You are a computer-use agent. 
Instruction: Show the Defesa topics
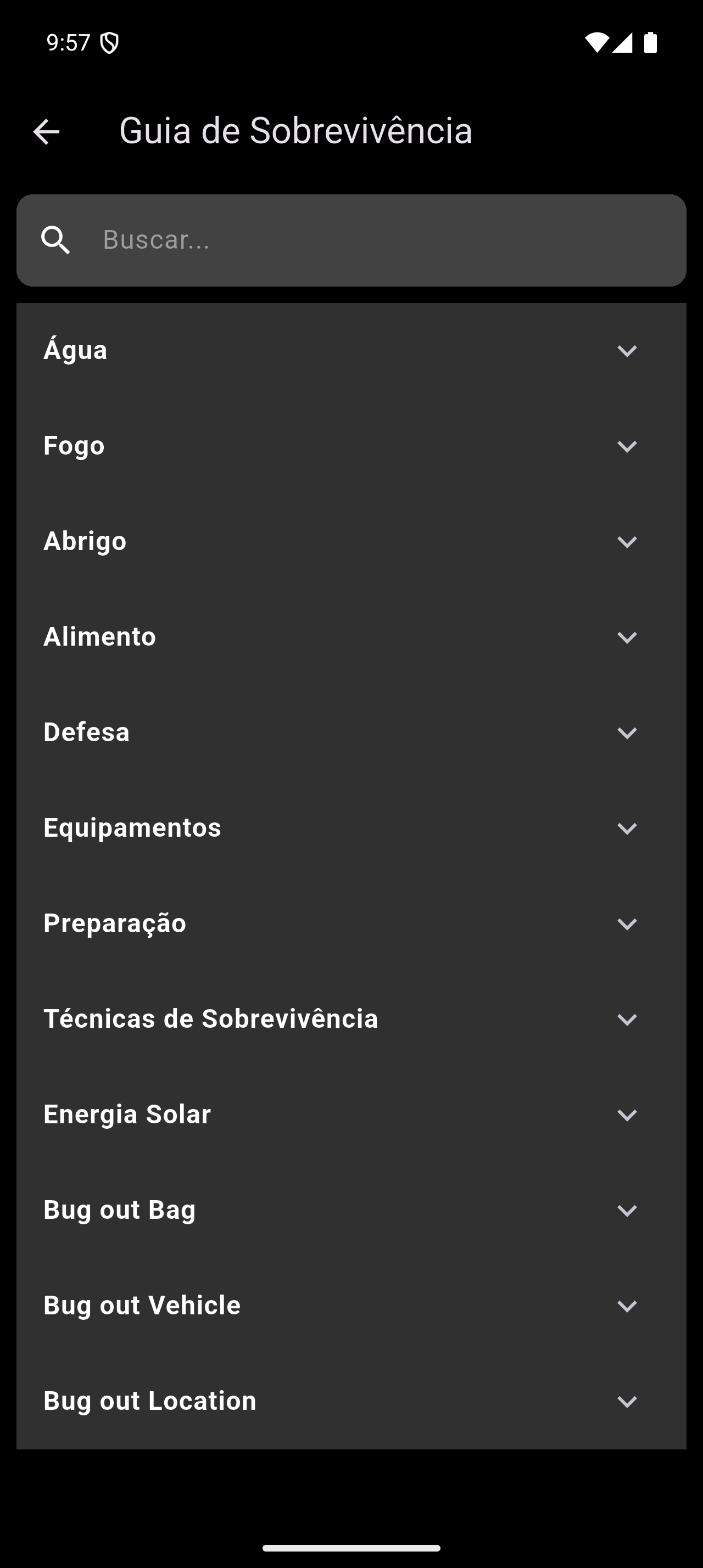point(350,733)
